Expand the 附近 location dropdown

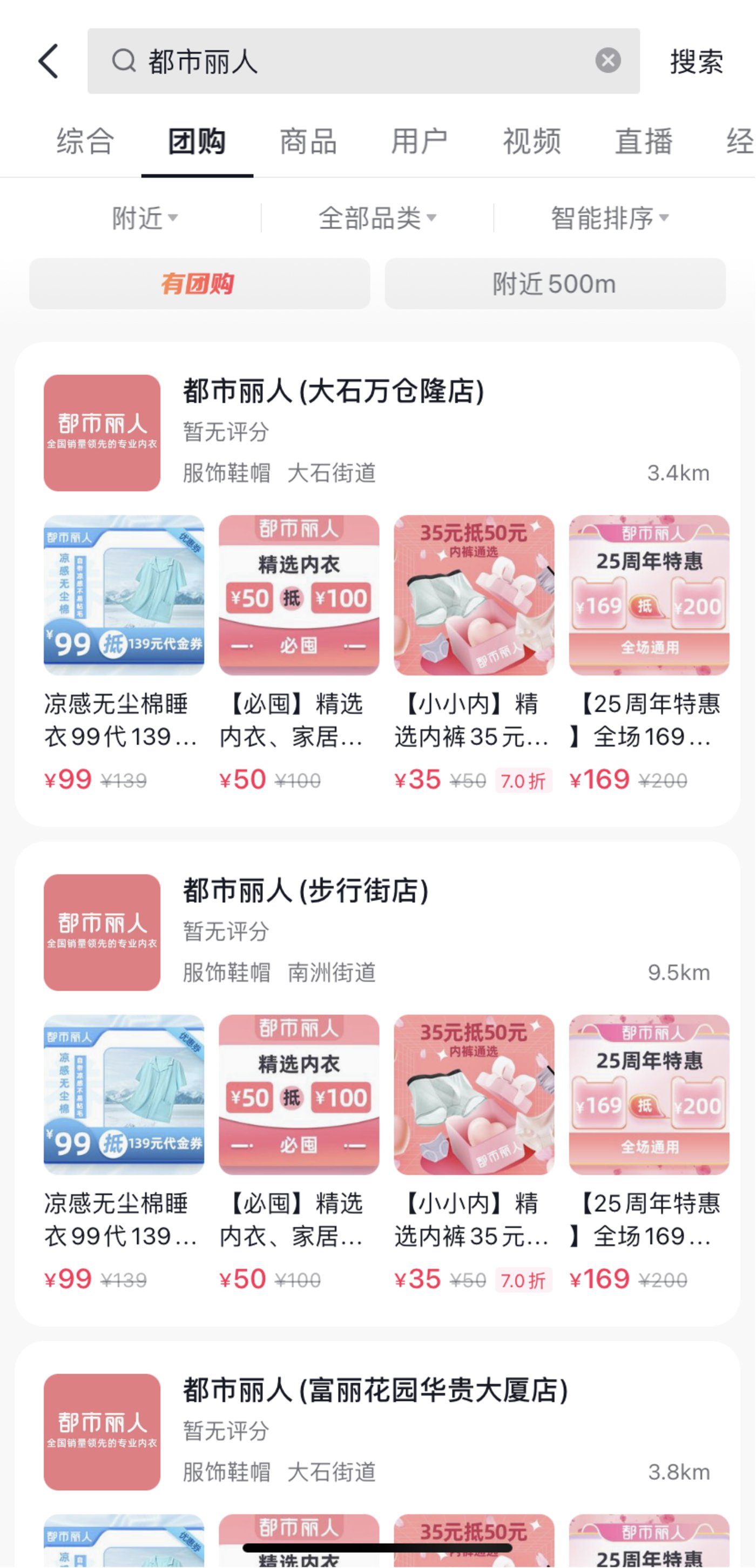coord(145,218)
